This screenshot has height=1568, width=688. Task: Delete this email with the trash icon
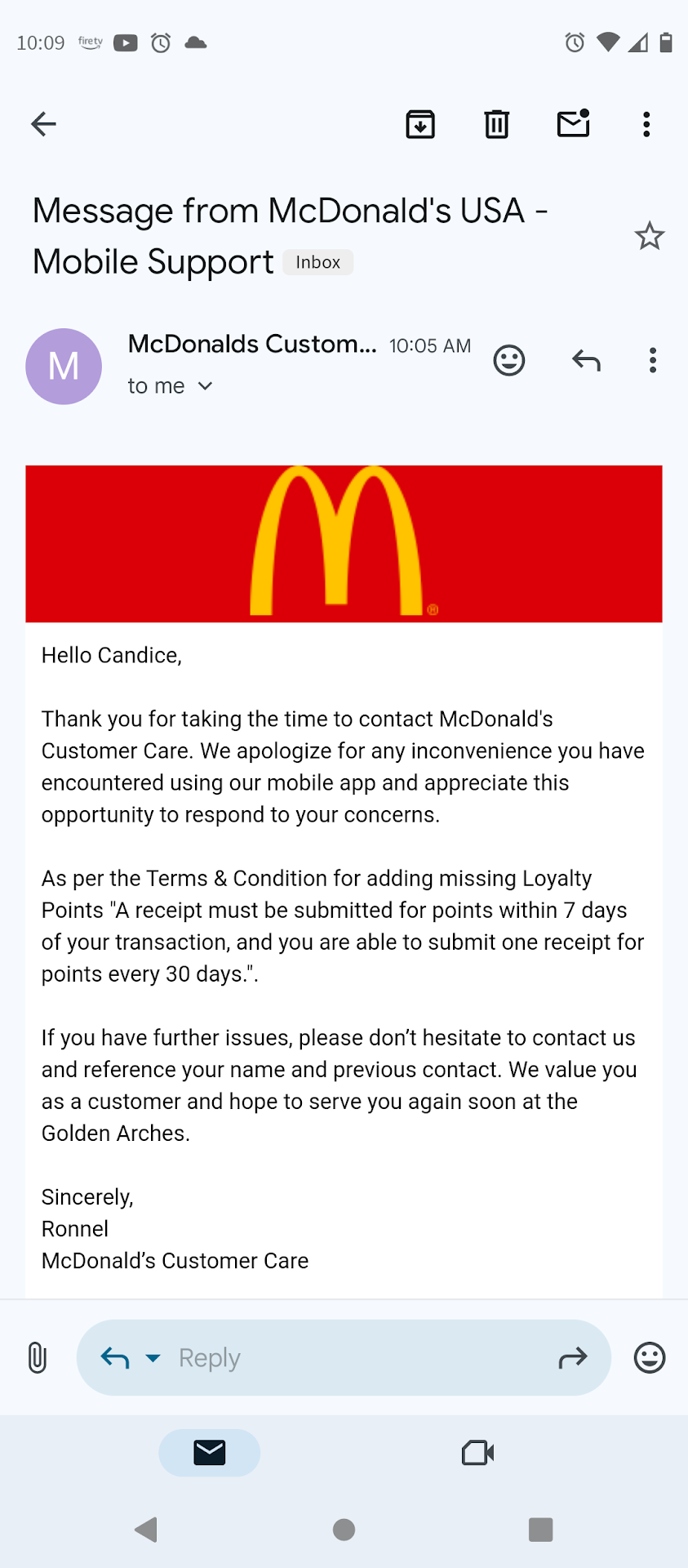pyautogui.click(x=496, y=124)
